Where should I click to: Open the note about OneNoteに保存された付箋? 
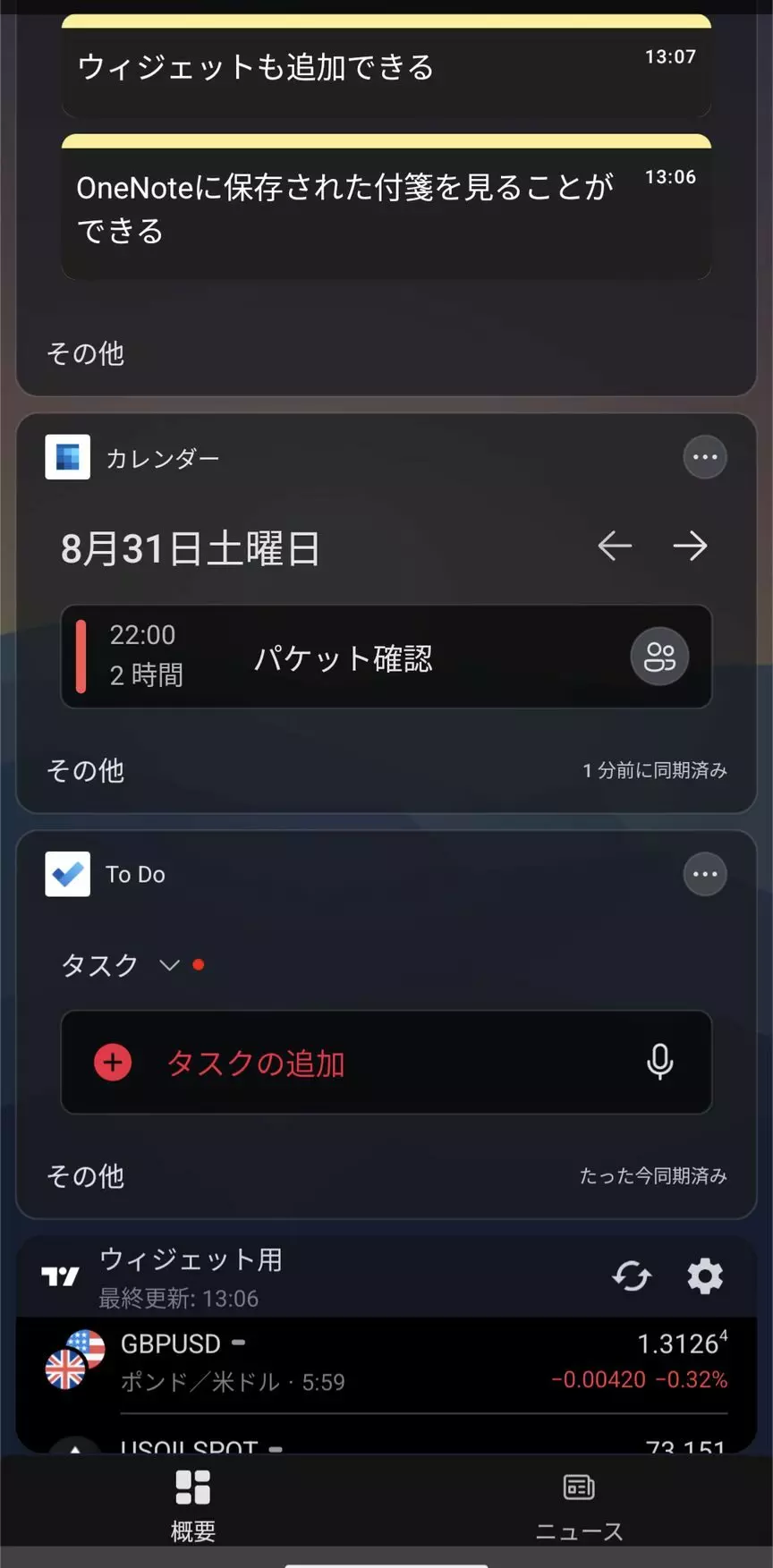point(386,208)
